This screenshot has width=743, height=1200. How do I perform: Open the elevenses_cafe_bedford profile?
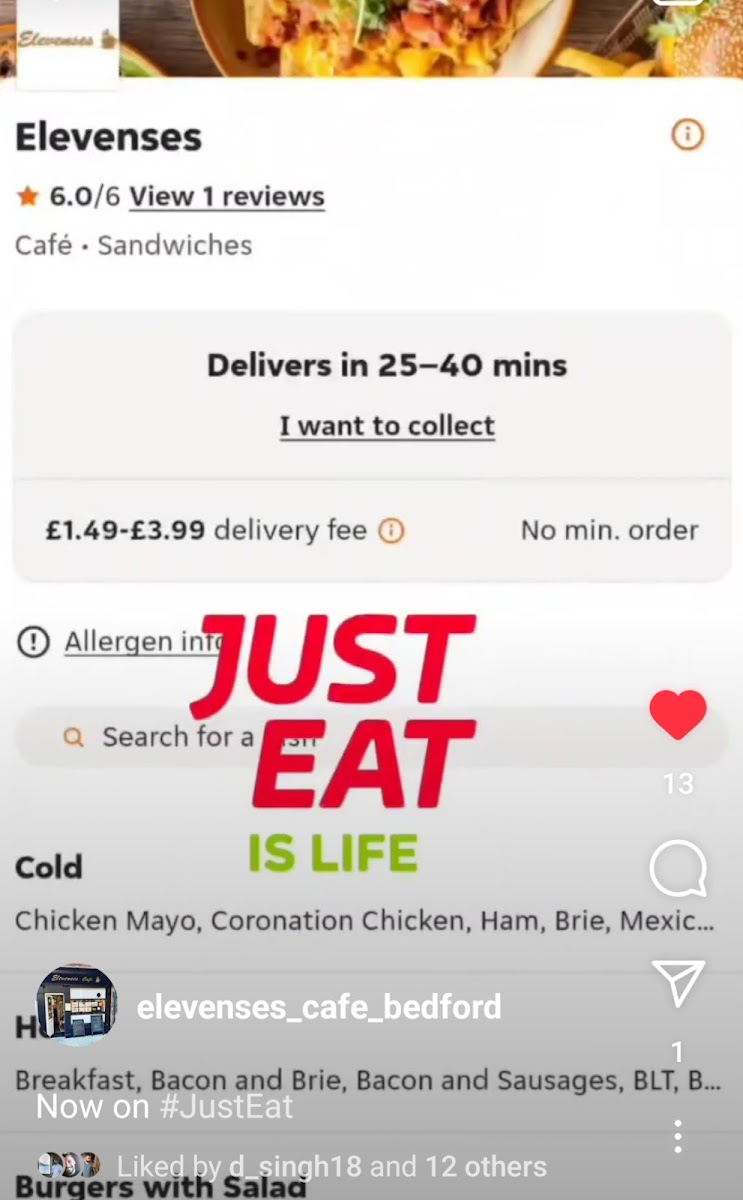click(319, 1006)
